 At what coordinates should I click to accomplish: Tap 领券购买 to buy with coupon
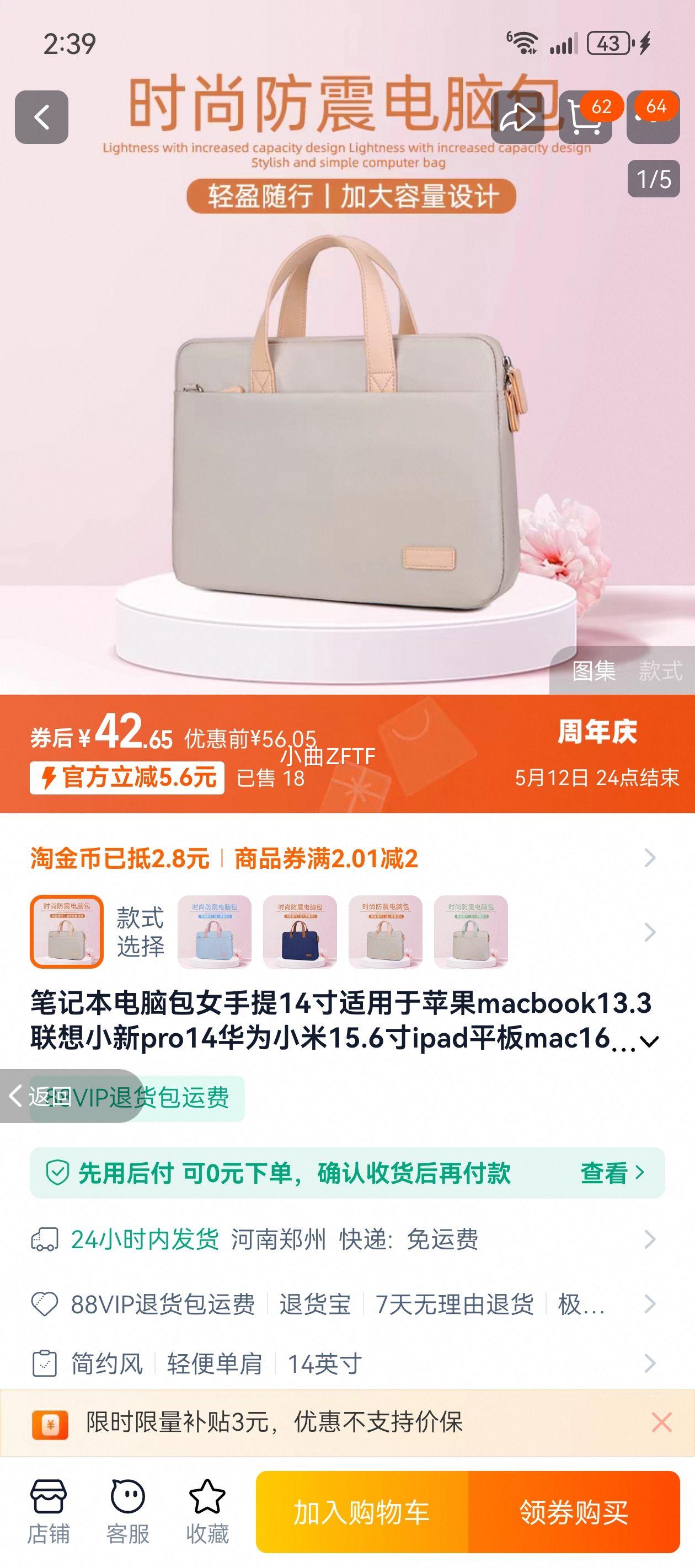573,1512
